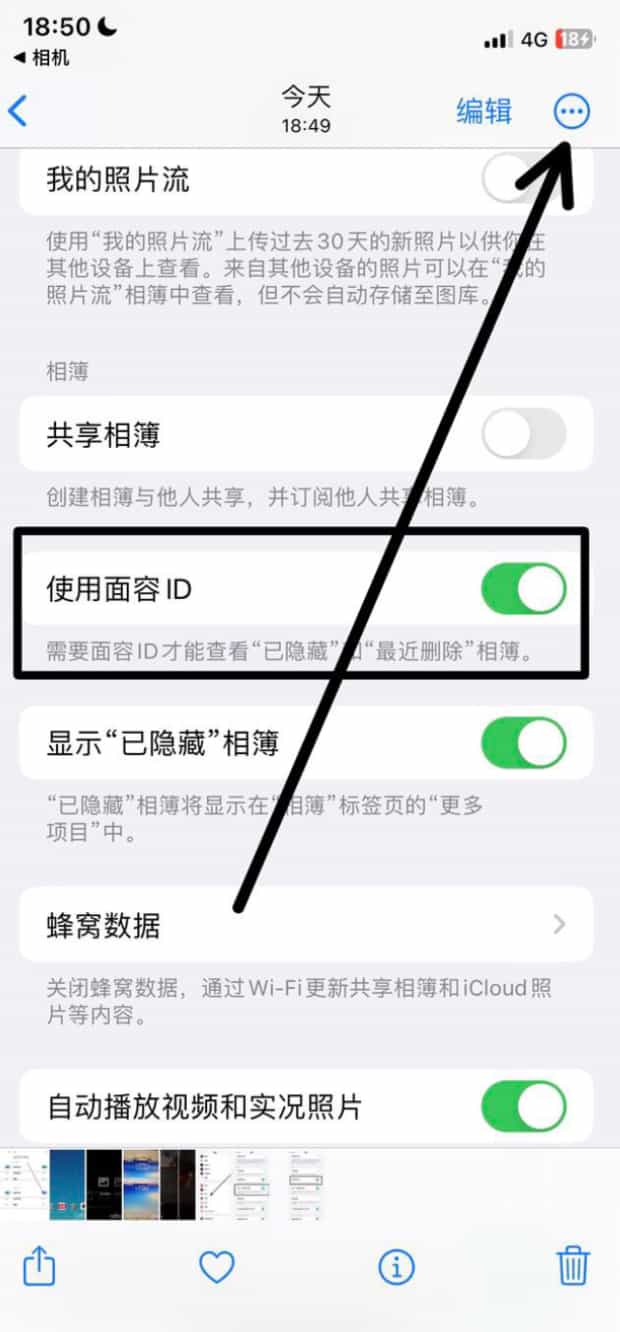
Task: Favorite this photo with the heart
Action: pos(217,1268)
